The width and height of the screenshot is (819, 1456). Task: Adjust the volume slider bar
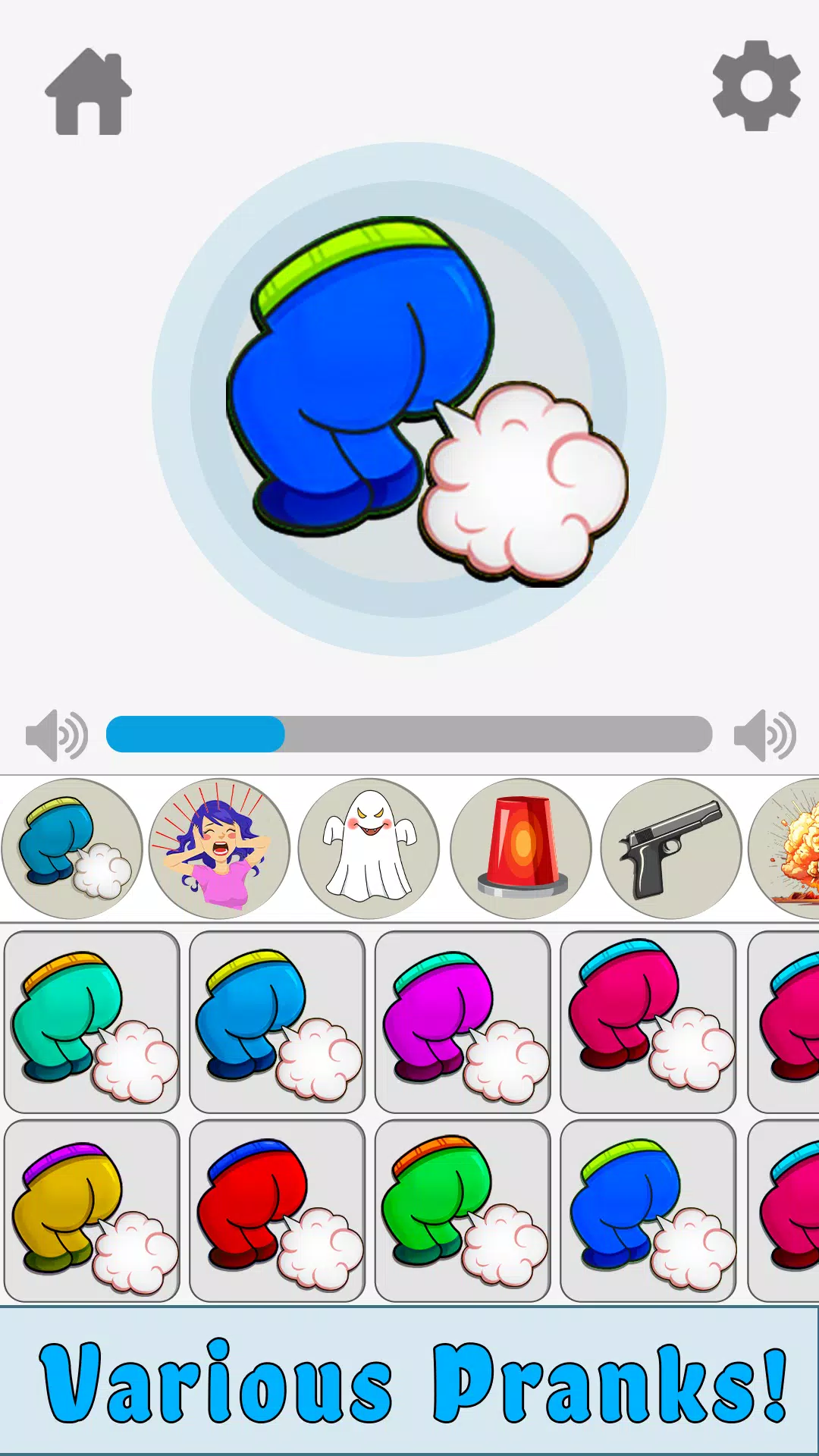click(x=409, y=734)
